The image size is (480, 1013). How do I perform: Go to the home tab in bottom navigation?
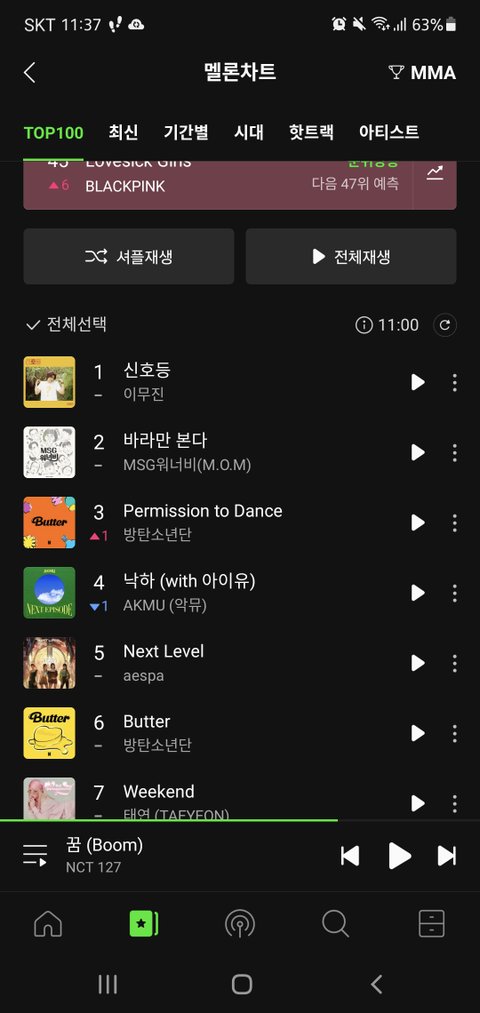point(48,924)
